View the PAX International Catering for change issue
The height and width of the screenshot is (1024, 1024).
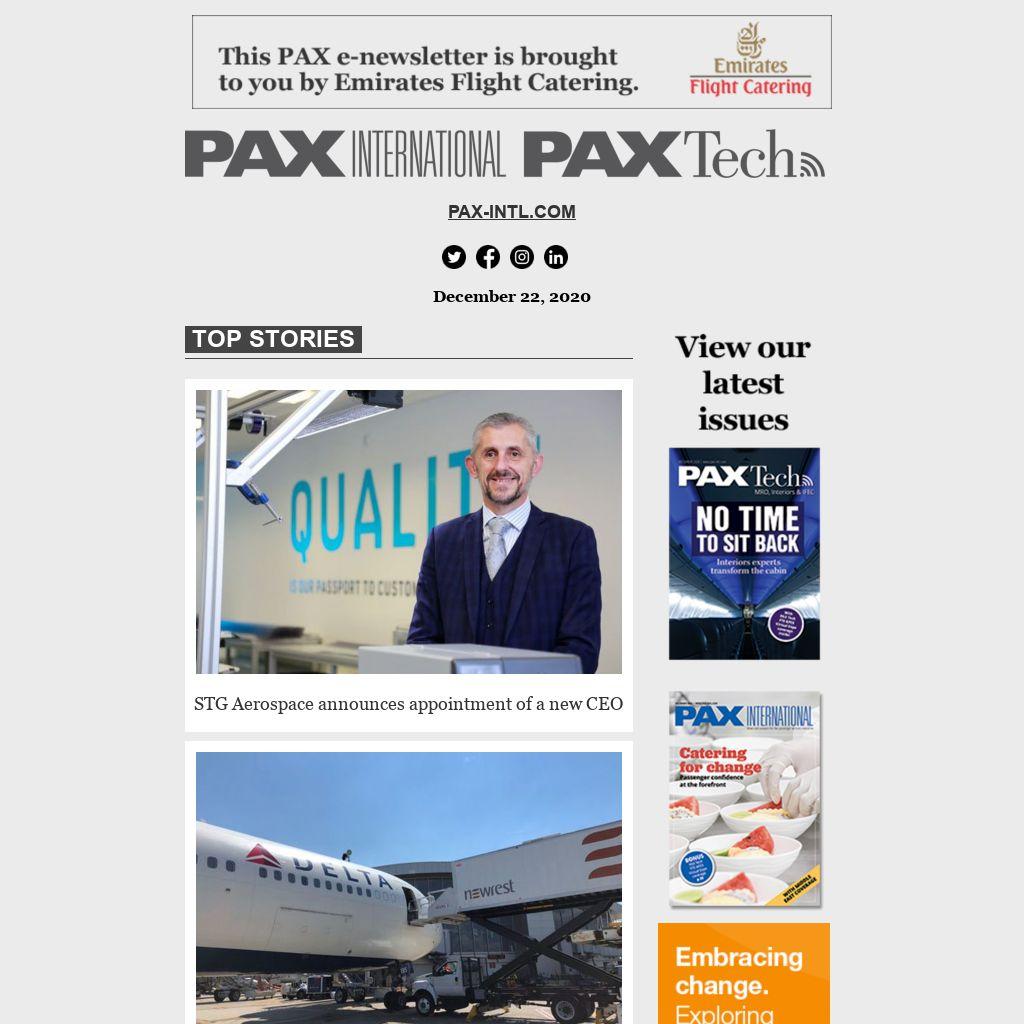pos(744,799)
